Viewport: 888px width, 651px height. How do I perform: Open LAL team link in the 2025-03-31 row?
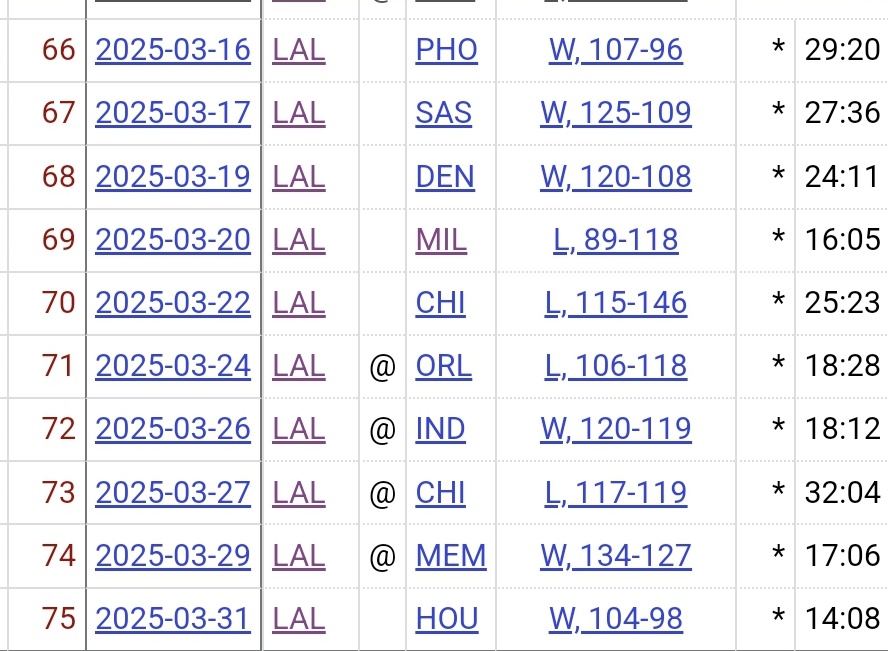299,619
